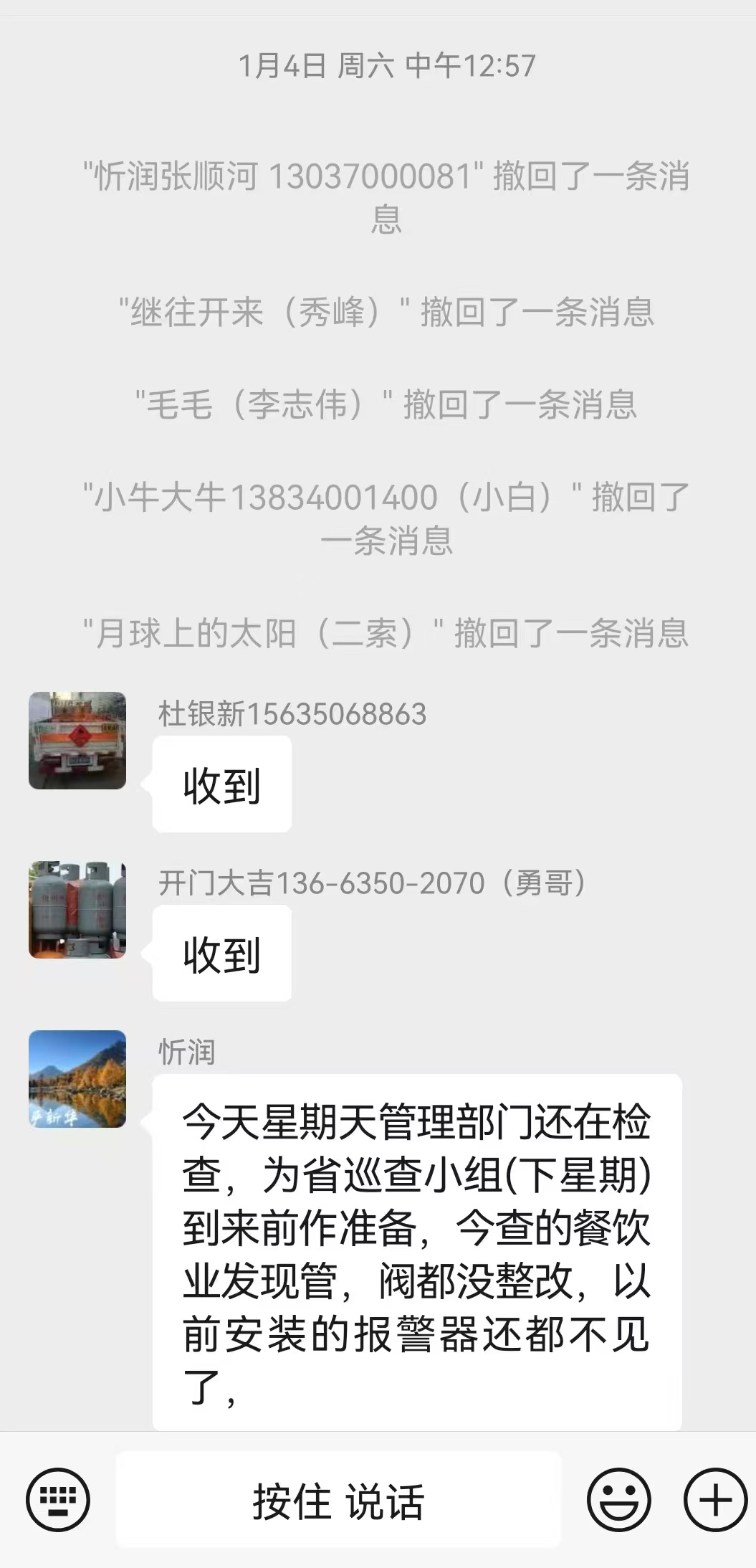Tap the 按住 说话 voice button
The width and height of the screenshot is (756, 1568).
tap(338, 1501)
